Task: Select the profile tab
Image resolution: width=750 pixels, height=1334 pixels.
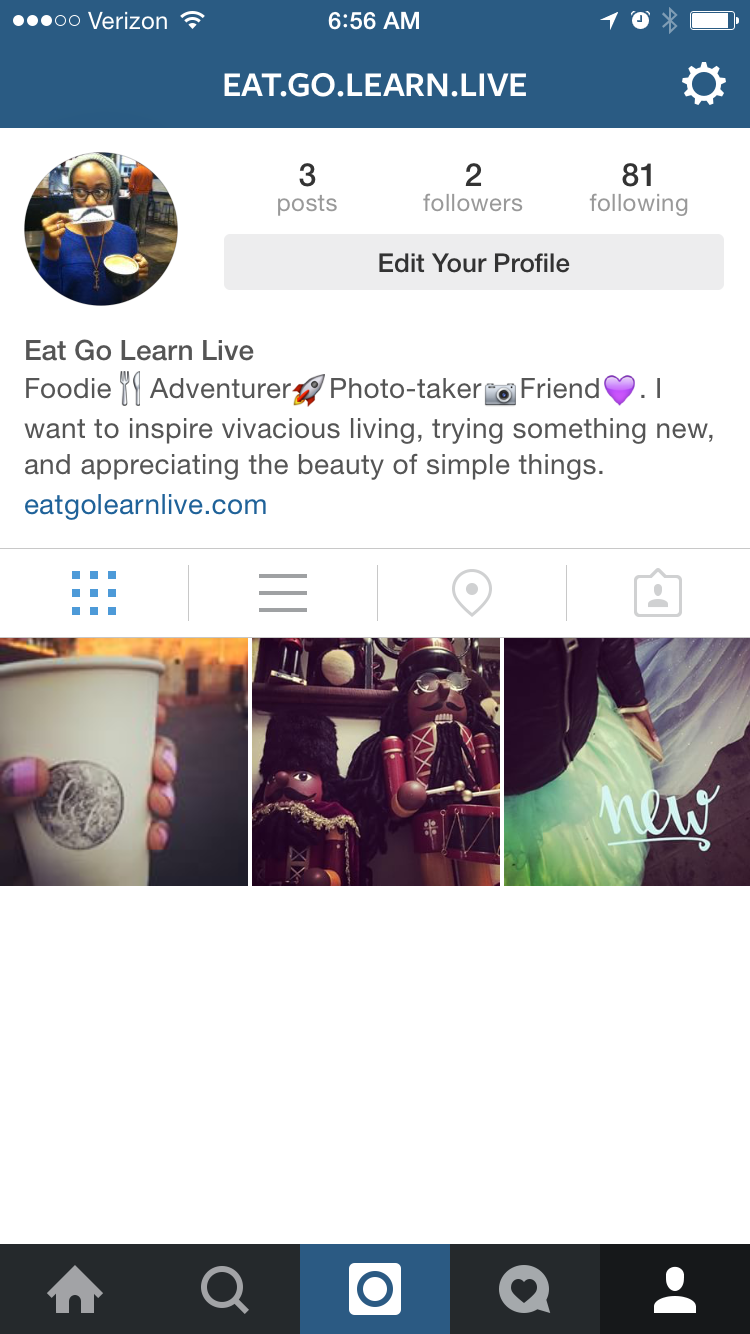Action: (x=675, y=1289)
